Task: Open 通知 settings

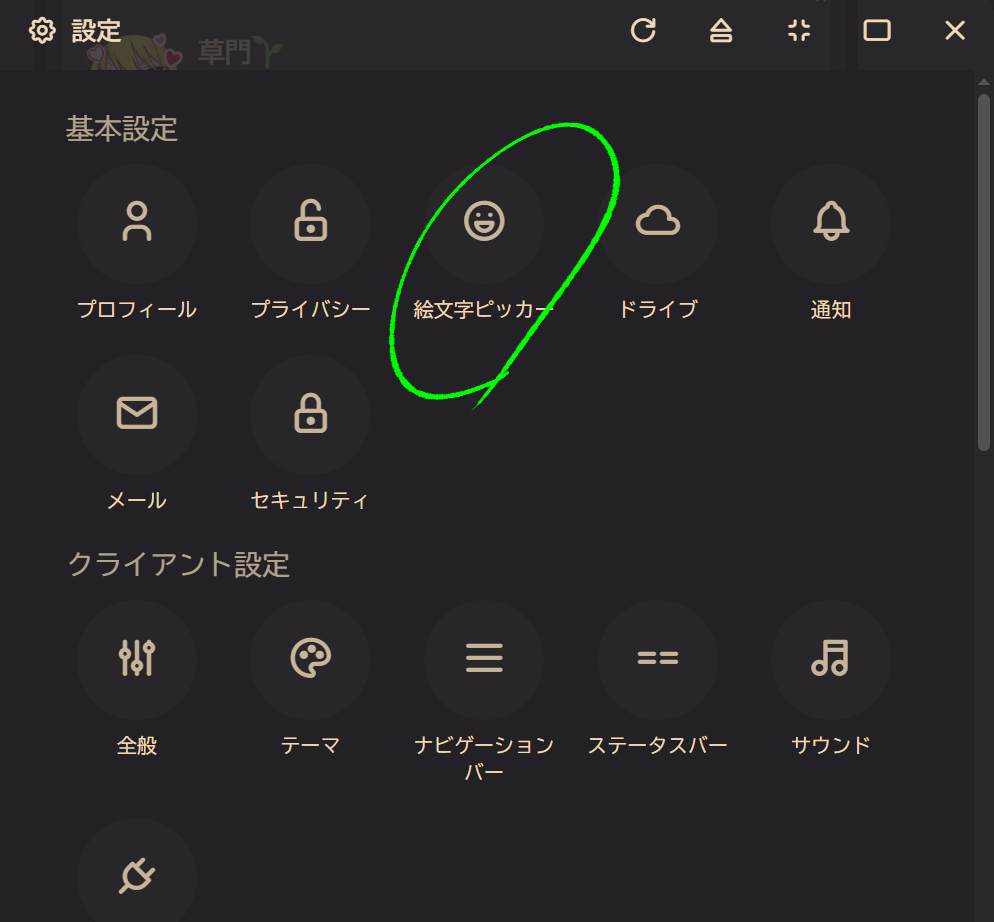Action: coord(831,223)
